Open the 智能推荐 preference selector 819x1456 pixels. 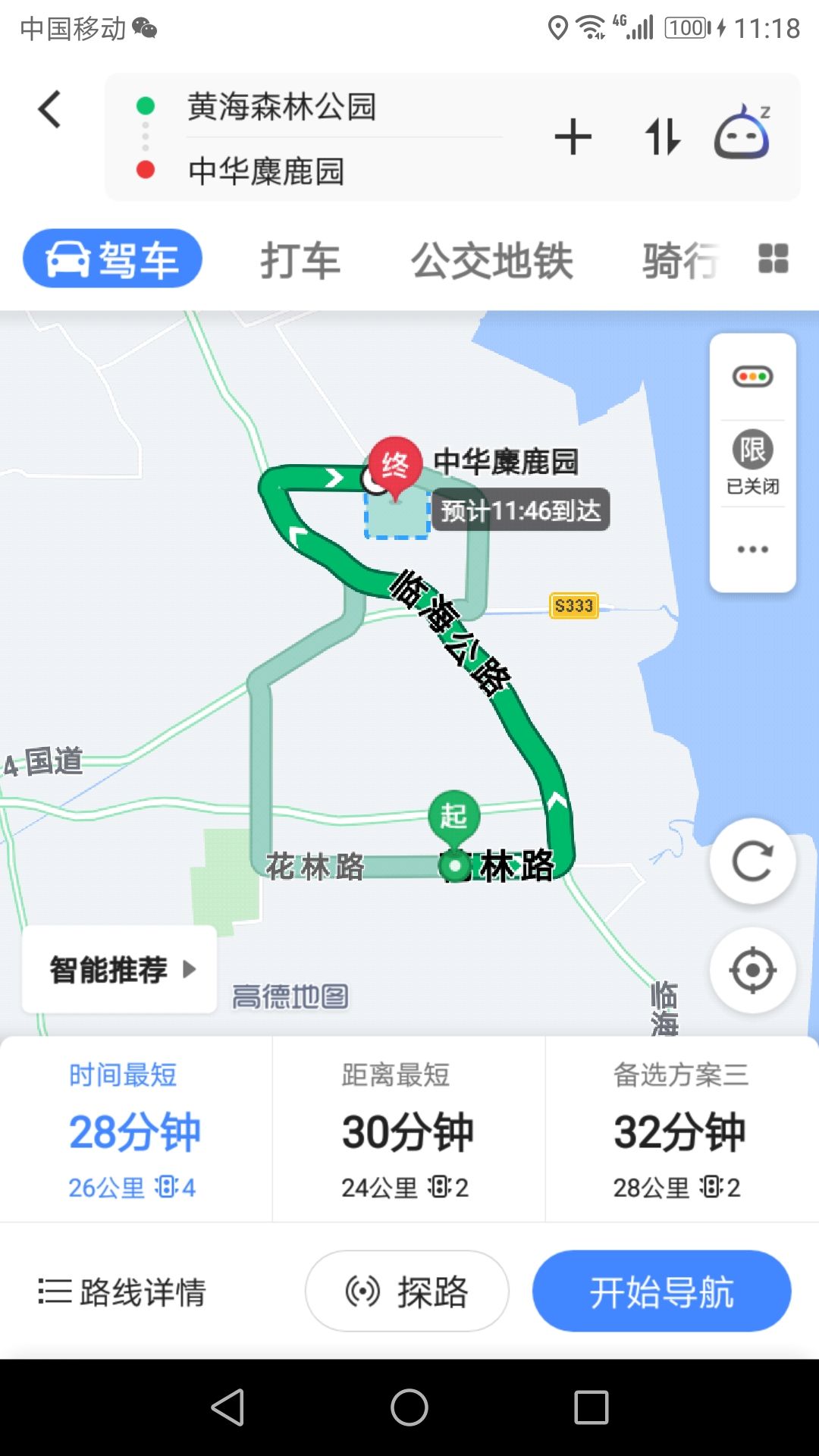[x=120, y=970]
